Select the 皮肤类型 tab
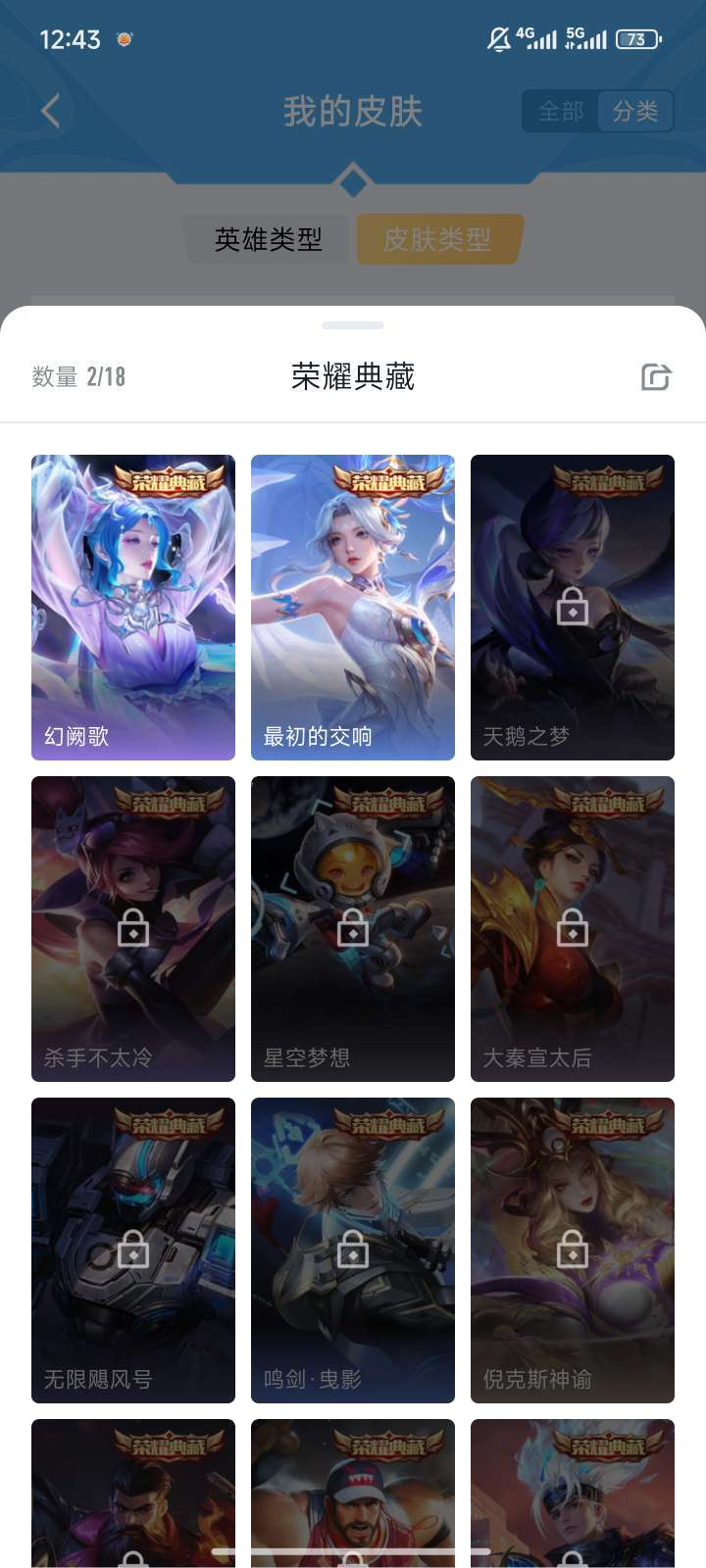706x1568 pixels. pos(437,239)
